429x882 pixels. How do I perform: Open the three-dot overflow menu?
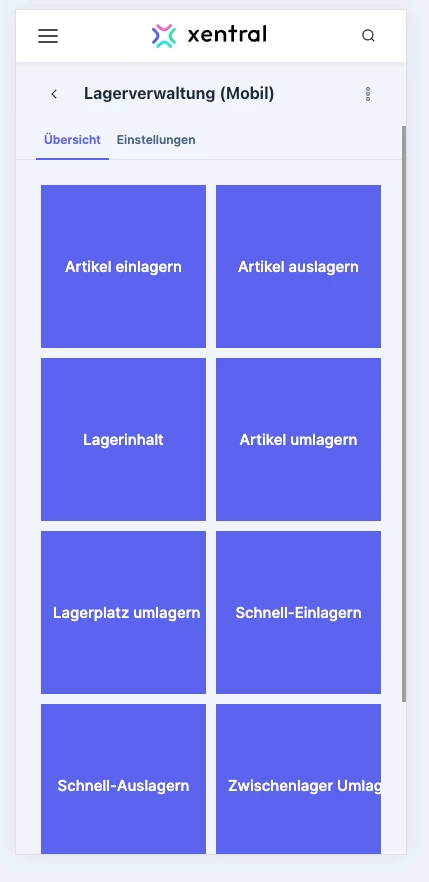tap(368, 94)
